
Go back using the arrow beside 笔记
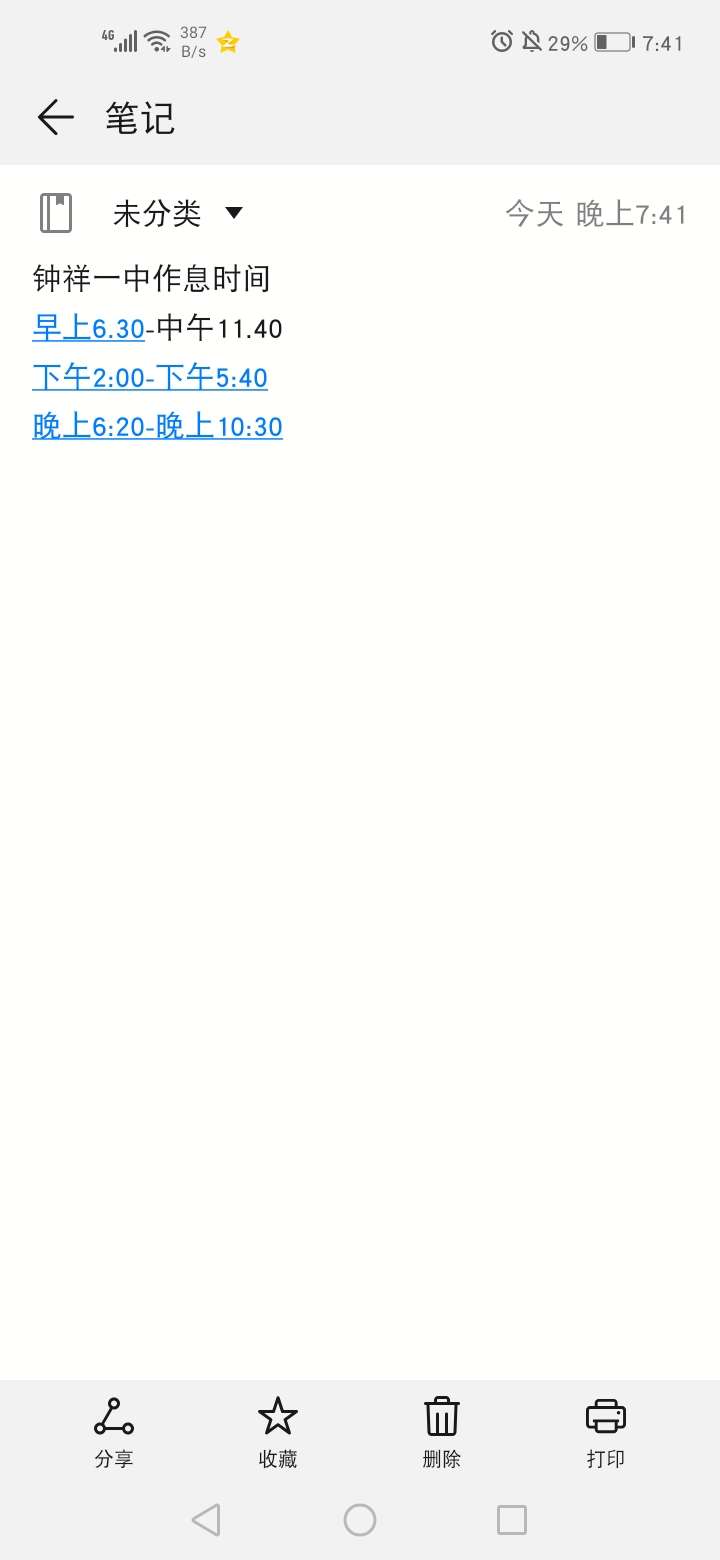(56, 118)
